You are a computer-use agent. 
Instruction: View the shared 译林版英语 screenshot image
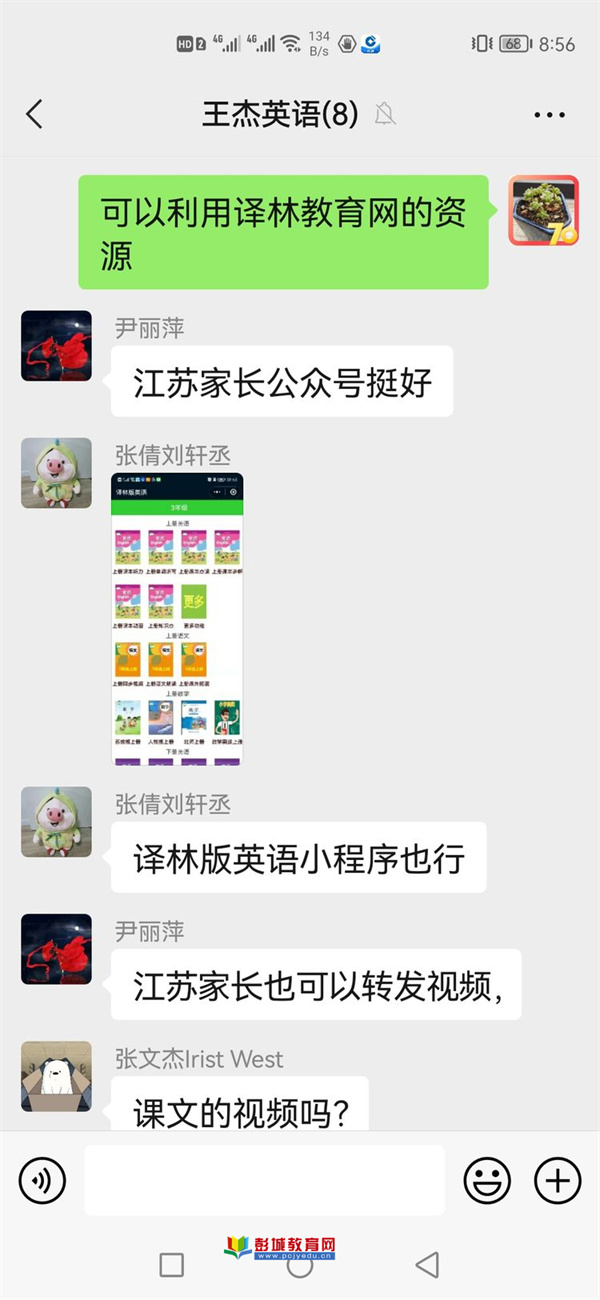177,619
